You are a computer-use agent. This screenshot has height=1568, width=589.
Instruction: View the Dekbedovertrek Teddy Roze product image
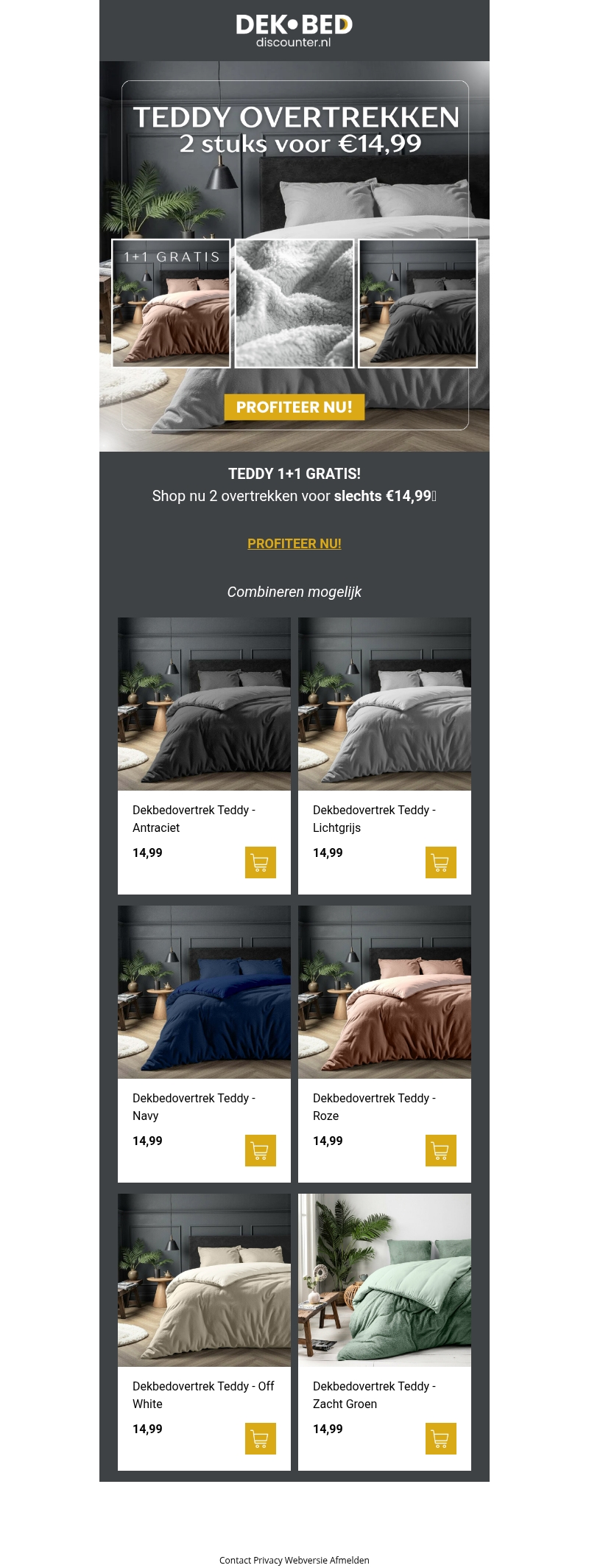coord(384,992)
